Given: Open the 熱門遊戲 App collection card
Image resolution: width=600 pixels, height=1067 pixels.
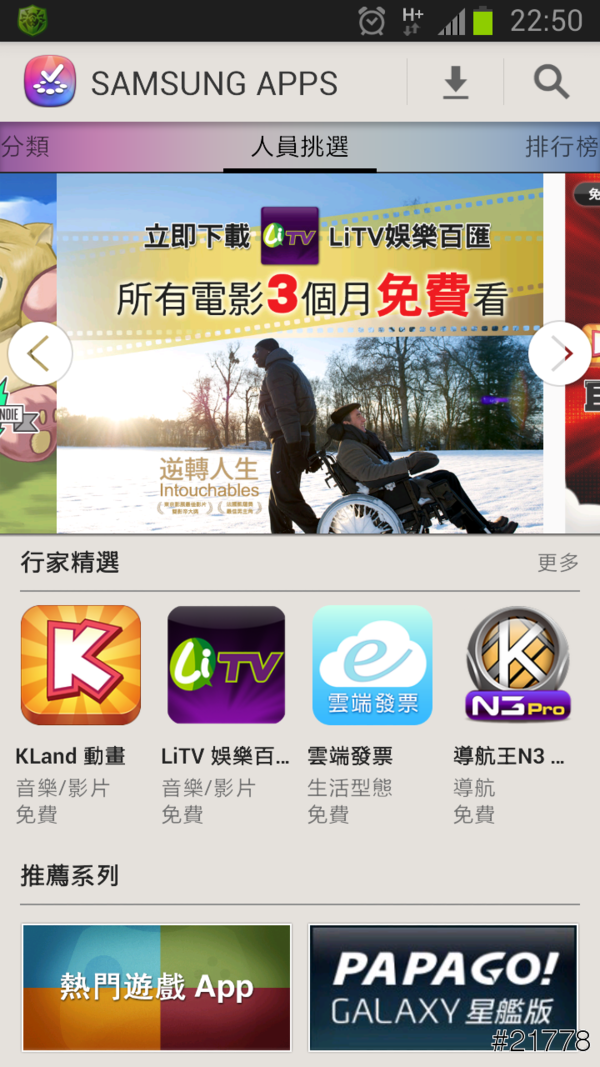Looking at the screenshot, I should tap(157, 987).
